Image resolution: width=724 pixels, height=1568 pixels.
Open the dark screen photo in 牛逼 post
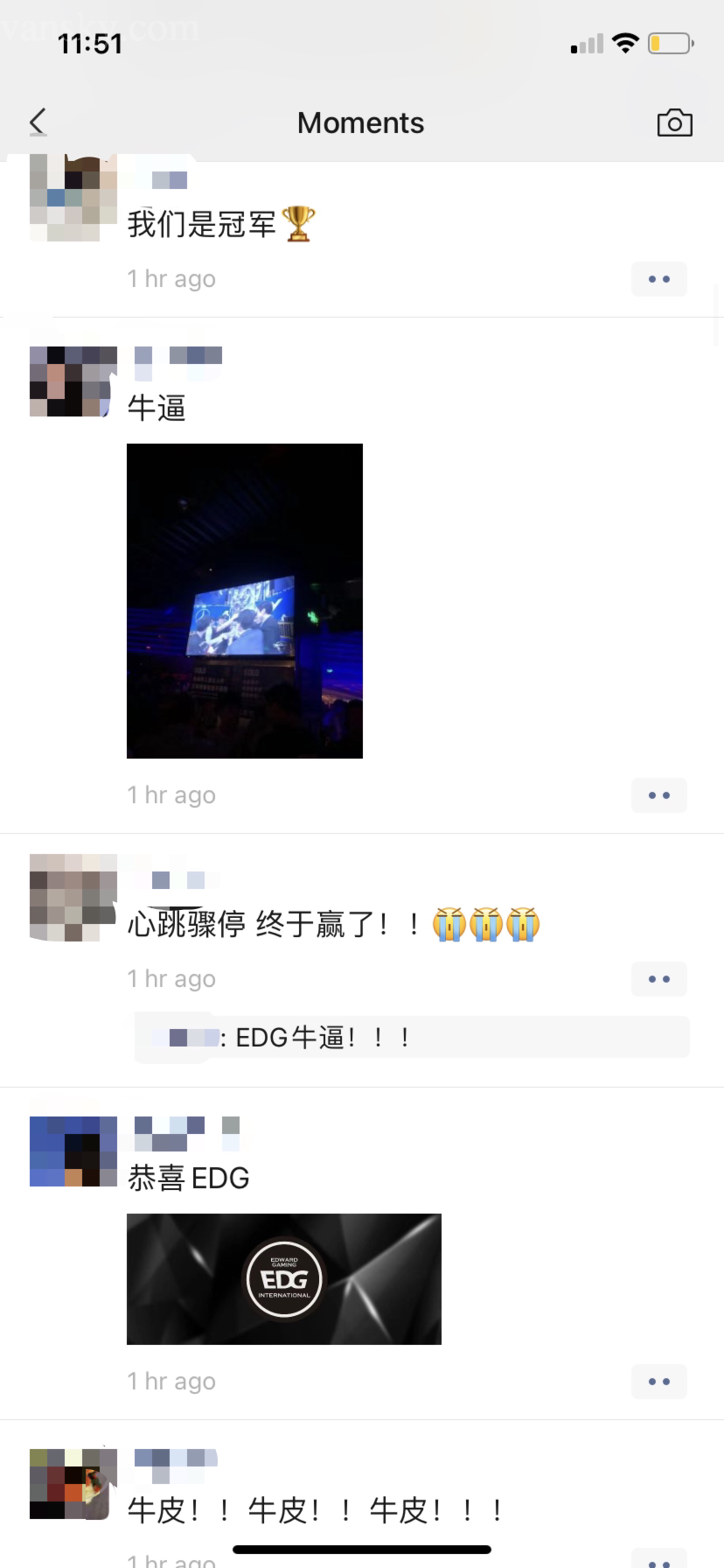(x=245, y=600)
